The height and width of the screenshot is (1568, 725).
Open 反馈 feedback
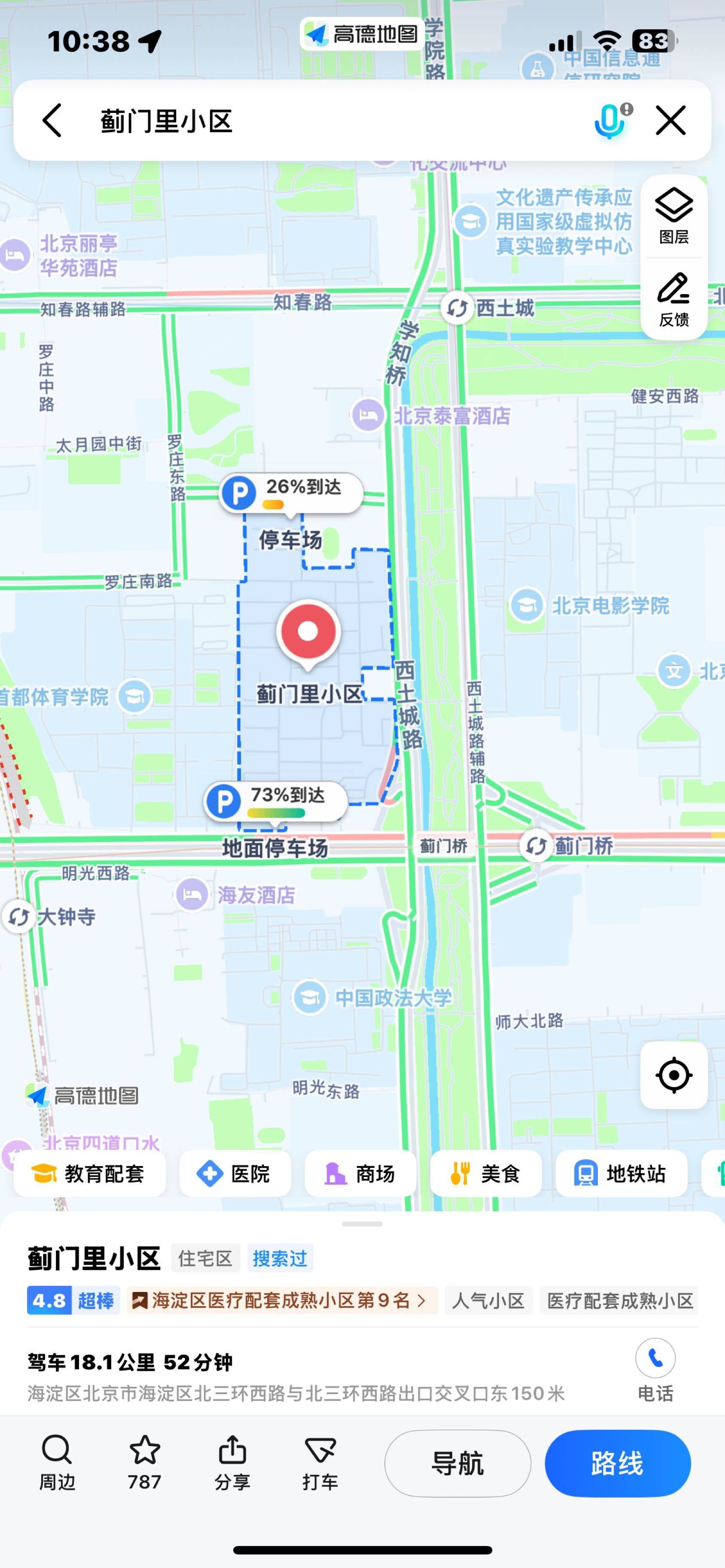click(x=673, y=300)
